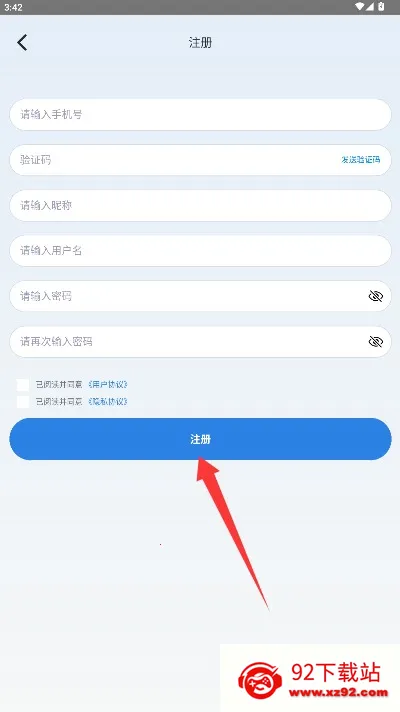Focus the phone number field (请输入手机号)
This screenshot has width=400, height=712.
pyautogui.click(x=200, y=114)
